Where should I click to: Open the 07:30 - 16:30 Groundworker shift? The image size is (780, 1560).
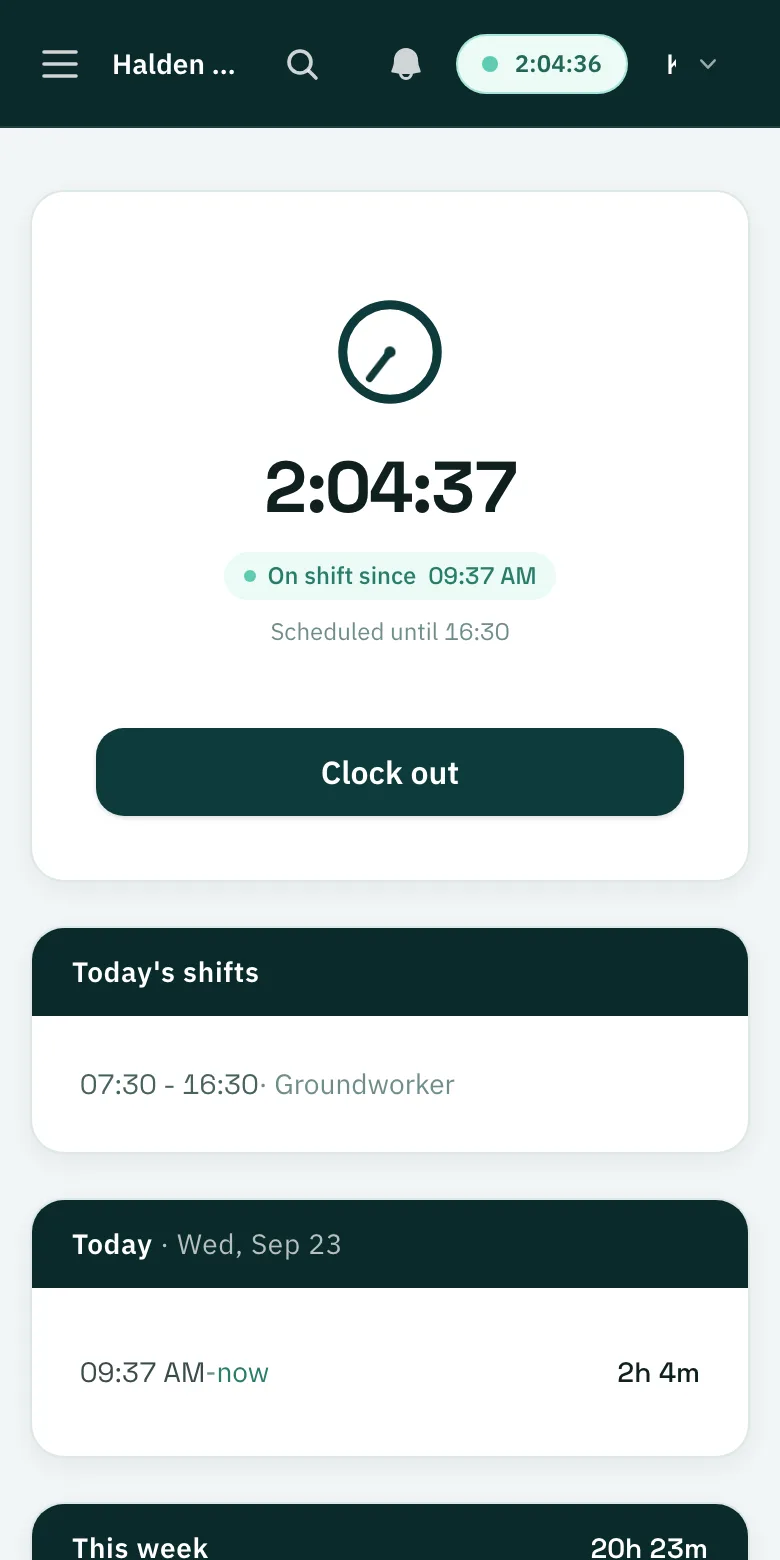[390, 1084]
